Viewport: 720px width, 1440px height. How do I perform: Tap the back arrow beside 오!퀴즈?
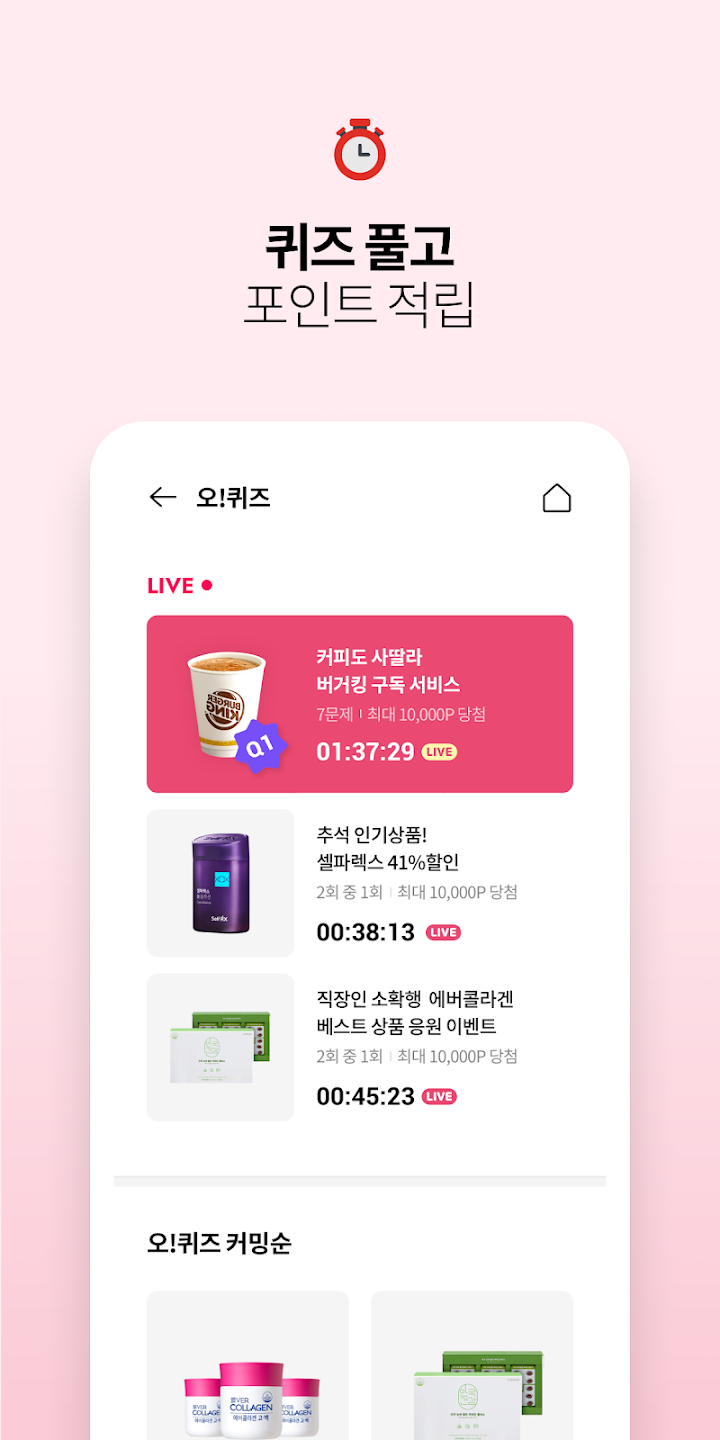(x=161, y=497)
